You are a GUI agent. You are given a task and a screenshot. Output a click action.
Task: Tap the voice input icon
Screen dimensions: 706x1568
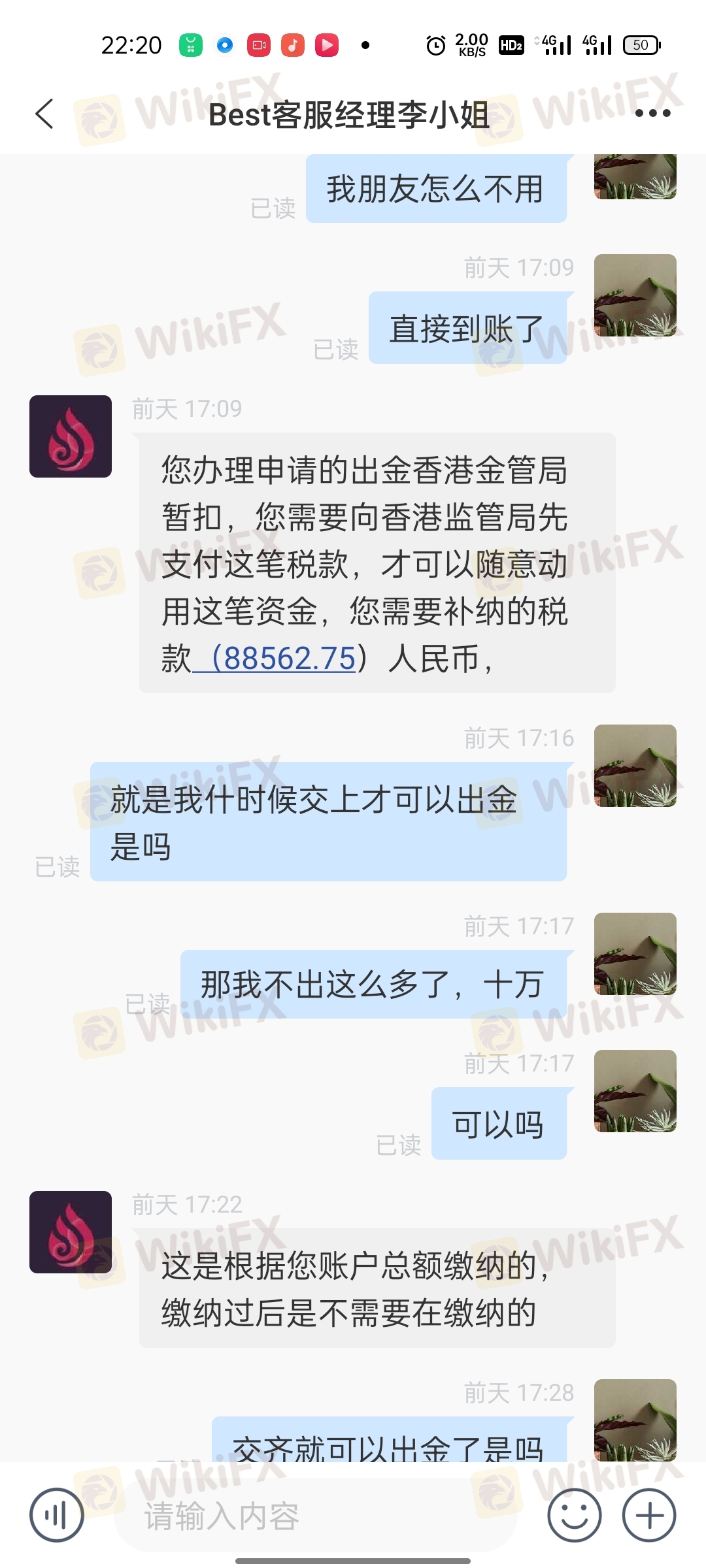[x=57, y=1514]
